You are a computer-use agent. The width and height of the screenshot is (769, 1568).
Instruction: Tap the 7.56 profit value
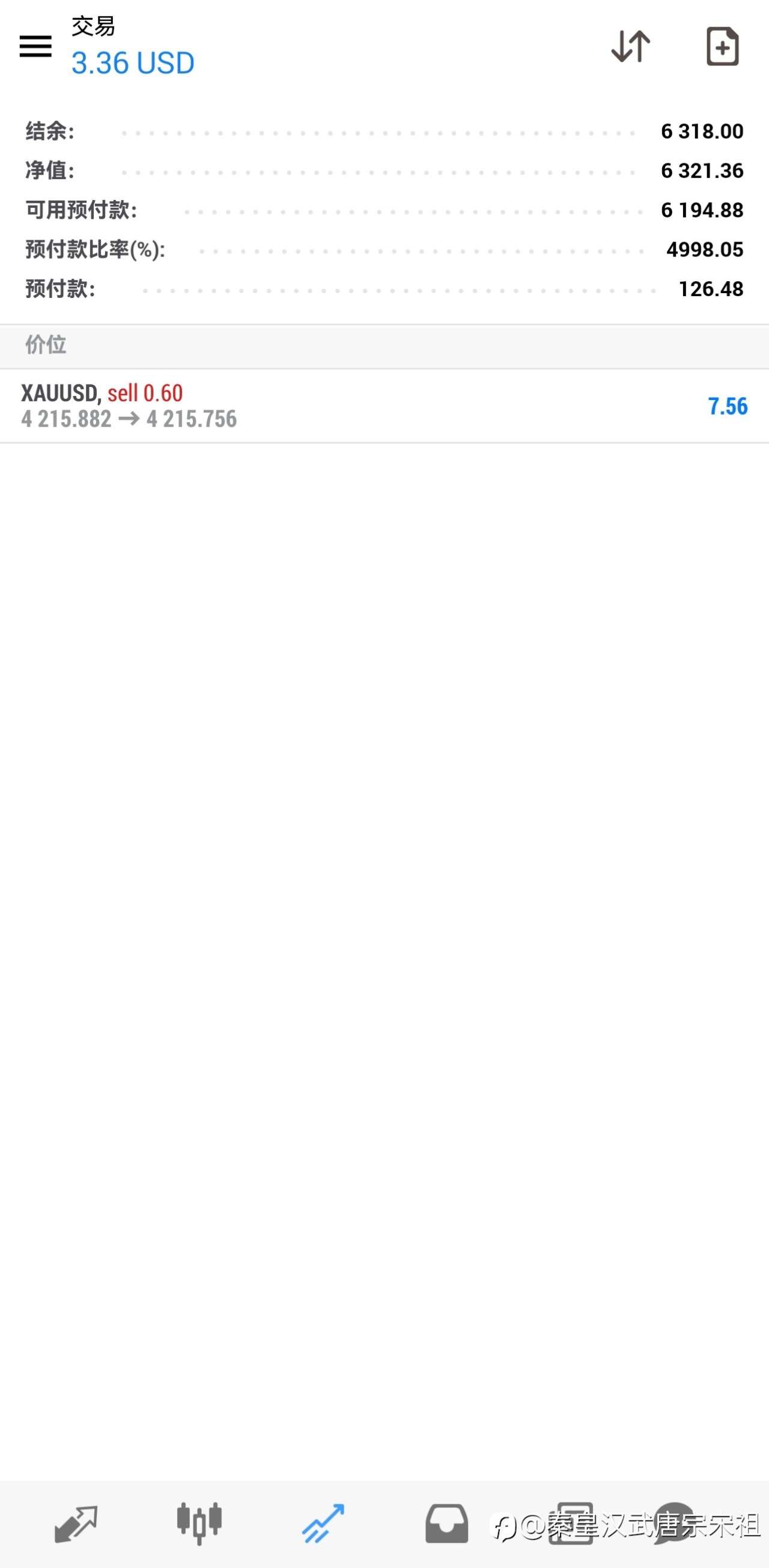(728, 407)
